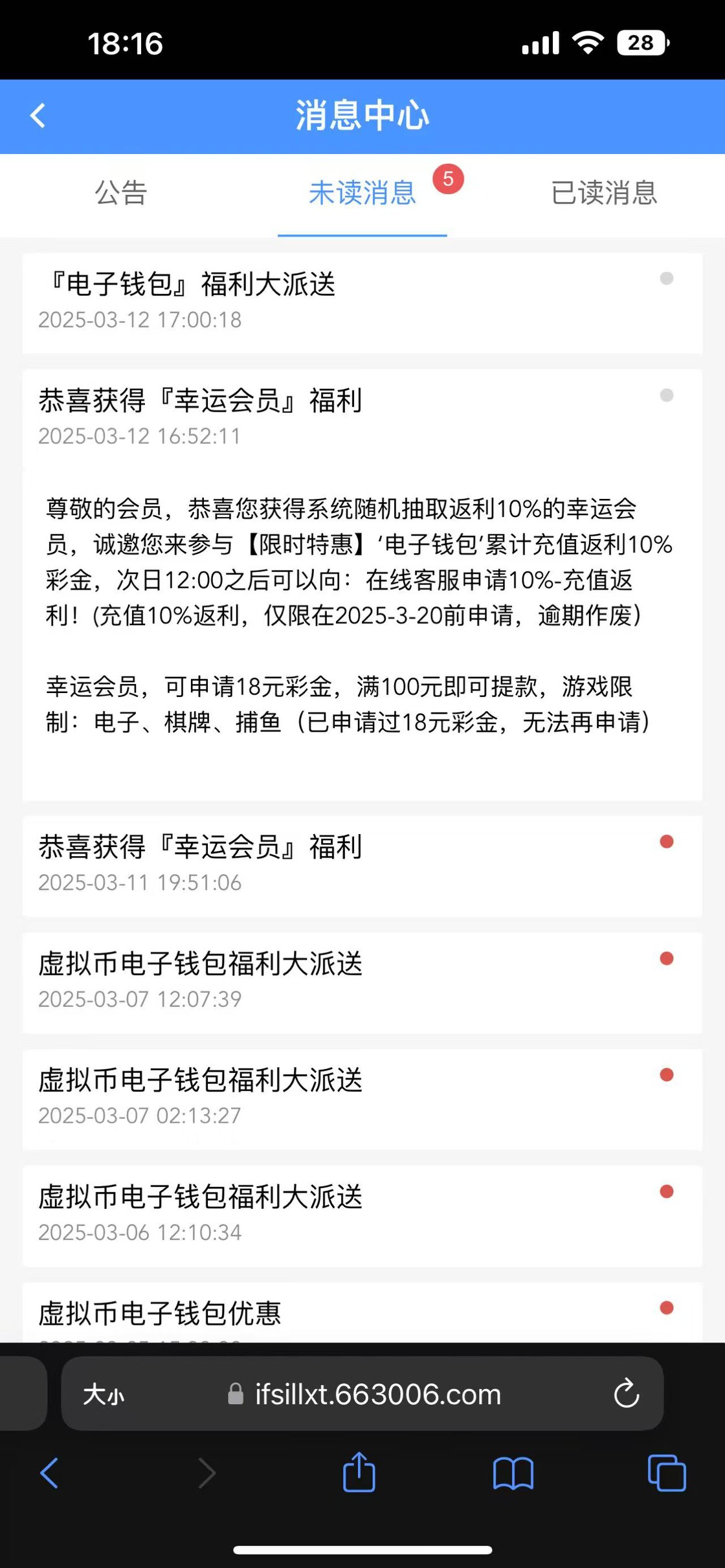The width and height of the screenshot is (725, 1568).
Task: Open the browser bookmarks
Action: [513, 1474]
